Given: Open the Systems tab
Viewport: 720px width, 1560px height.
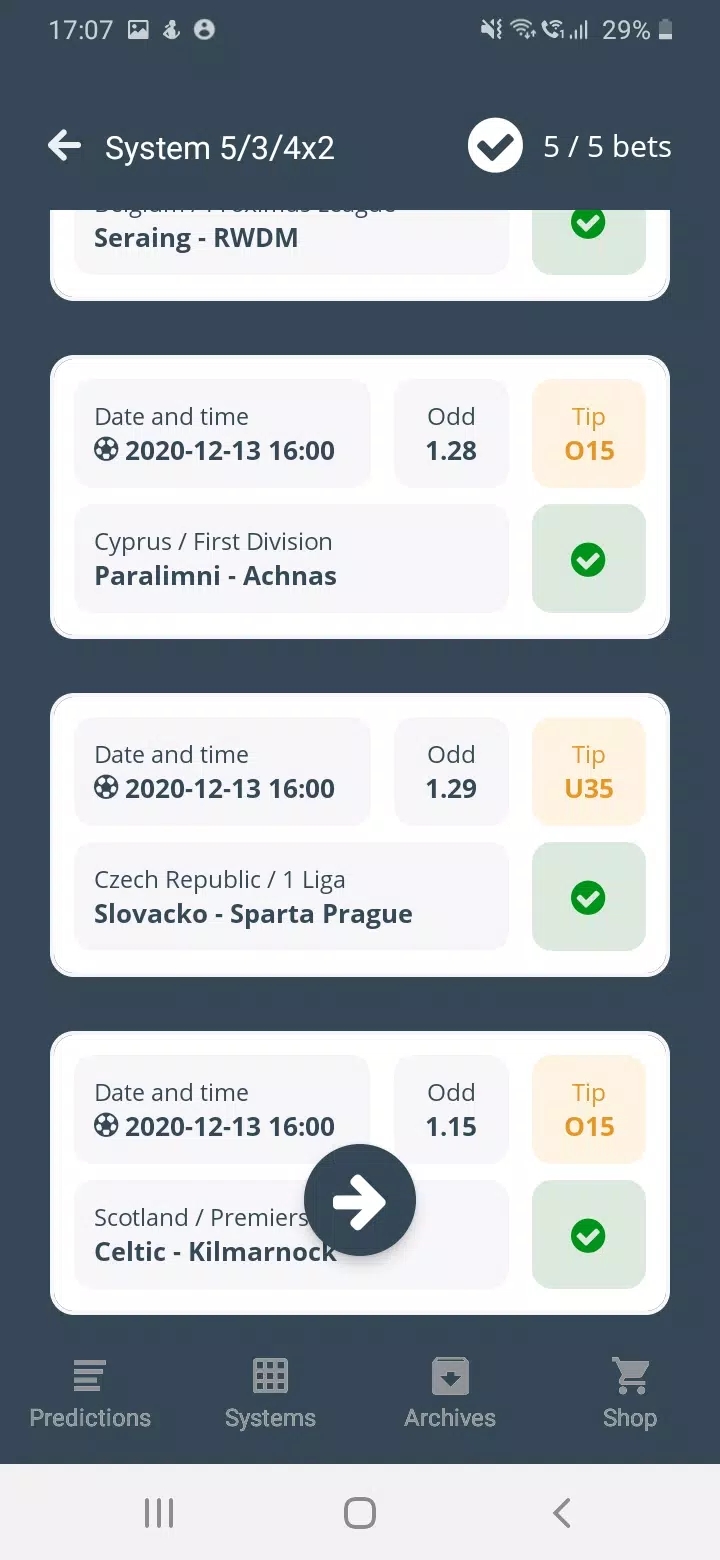Looking at the screenshot, I should coord(270,1395).
